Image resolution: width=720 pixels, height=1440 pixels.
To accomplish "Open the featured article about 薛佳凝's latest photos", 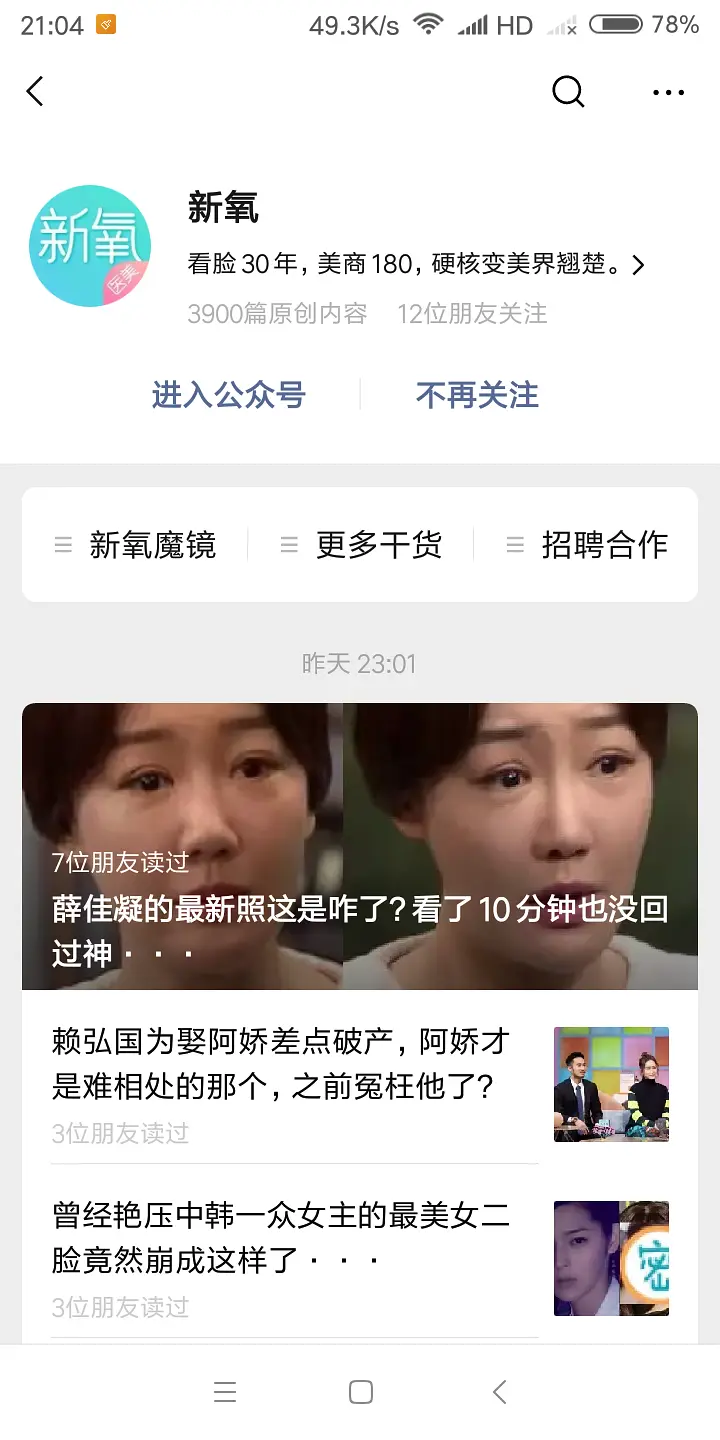I will tap(360, 846).
